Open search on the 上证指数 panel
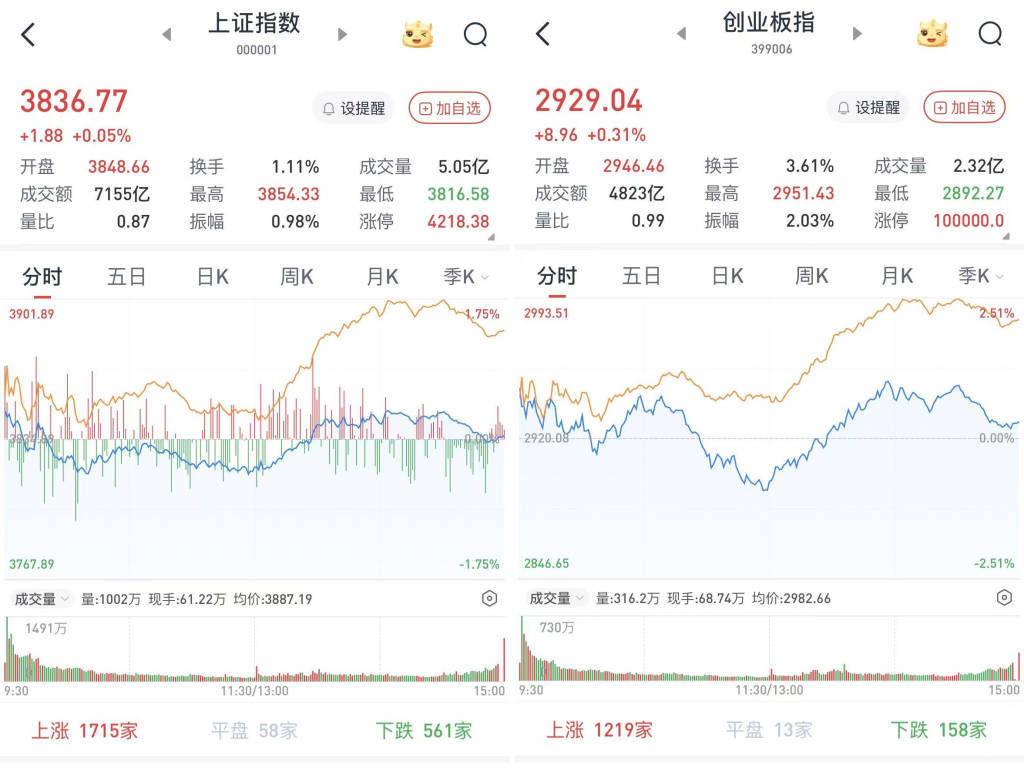This screenshot has width=1024, height=768. (x=475, y=35)
